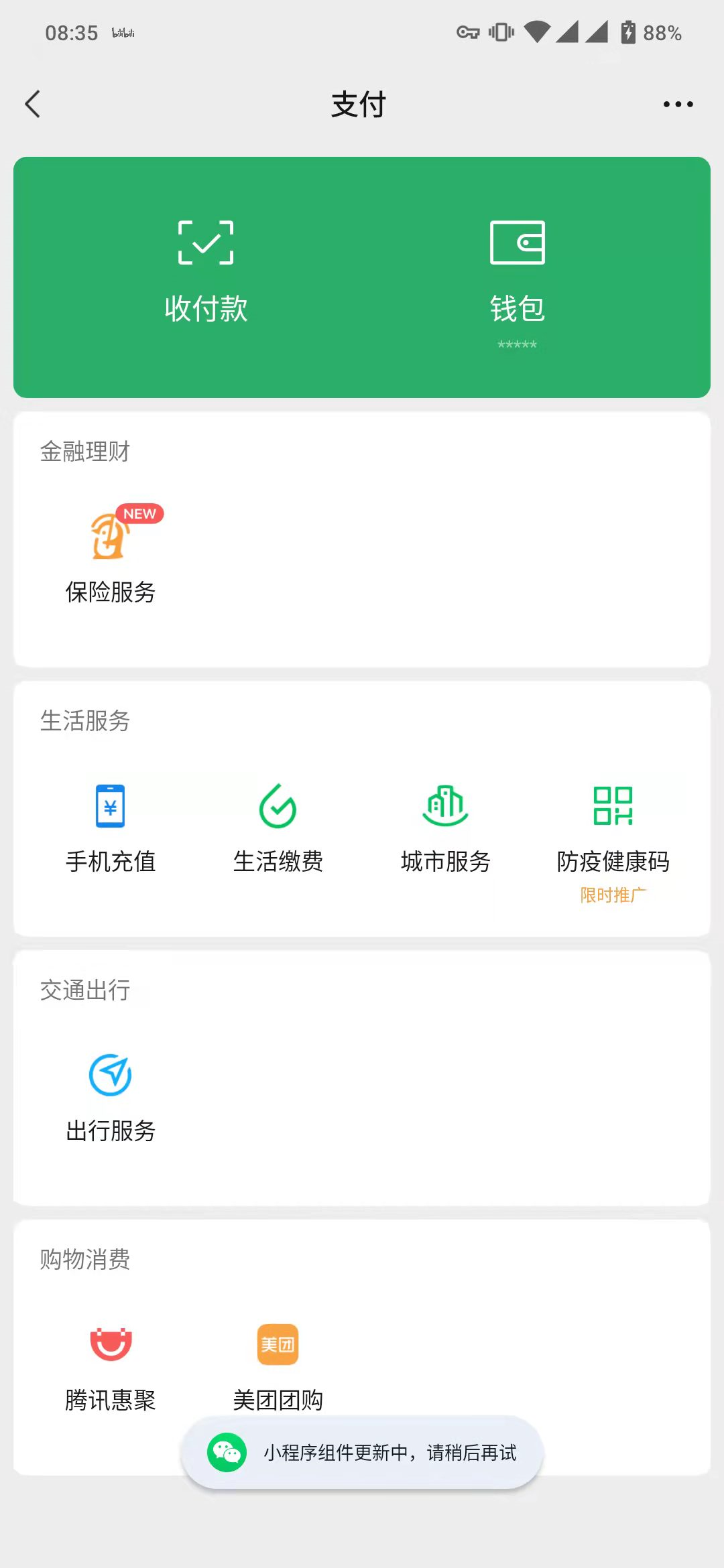The image size is (724, 1568).
Task: Open 保险服务 insurance service
Action: point(111,556)
